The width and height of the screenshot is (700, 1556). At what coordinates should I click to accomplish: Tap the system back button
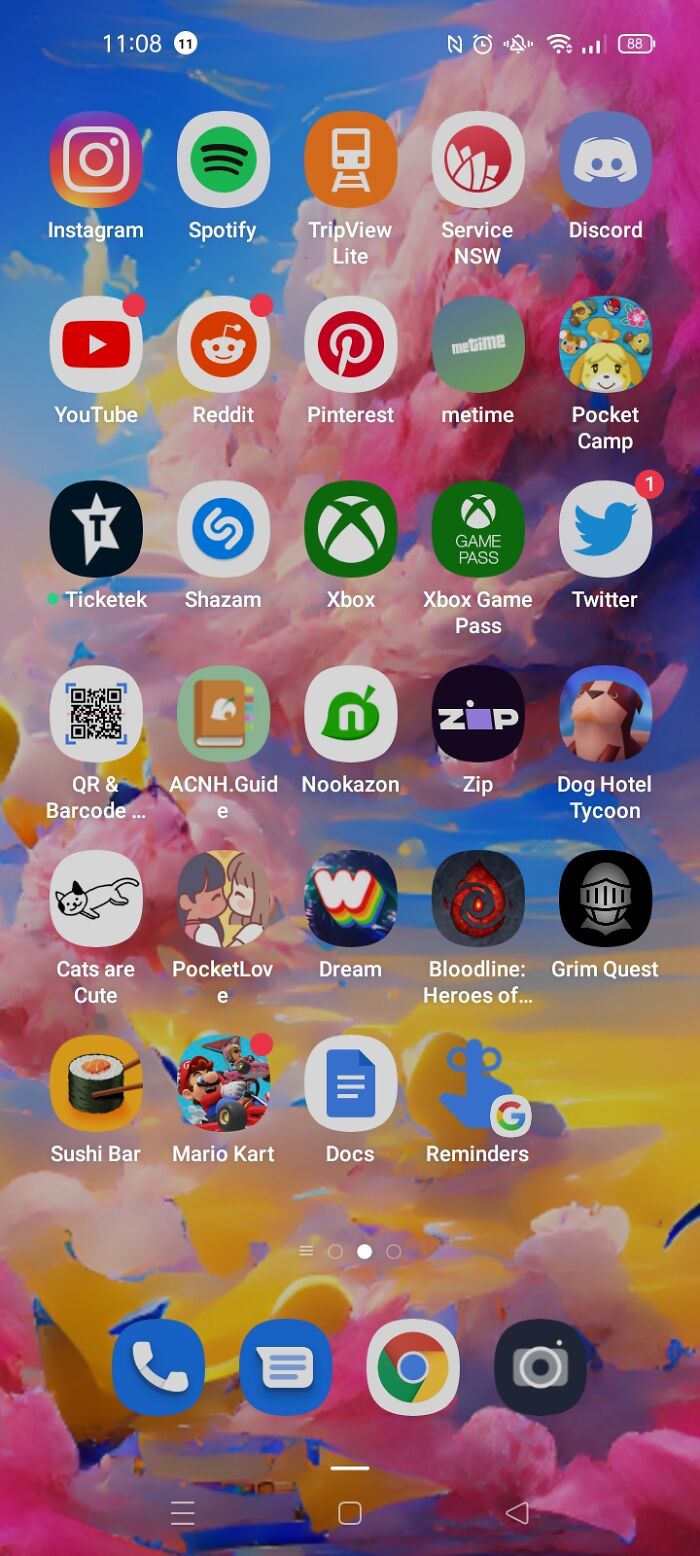click(517, 1513)
